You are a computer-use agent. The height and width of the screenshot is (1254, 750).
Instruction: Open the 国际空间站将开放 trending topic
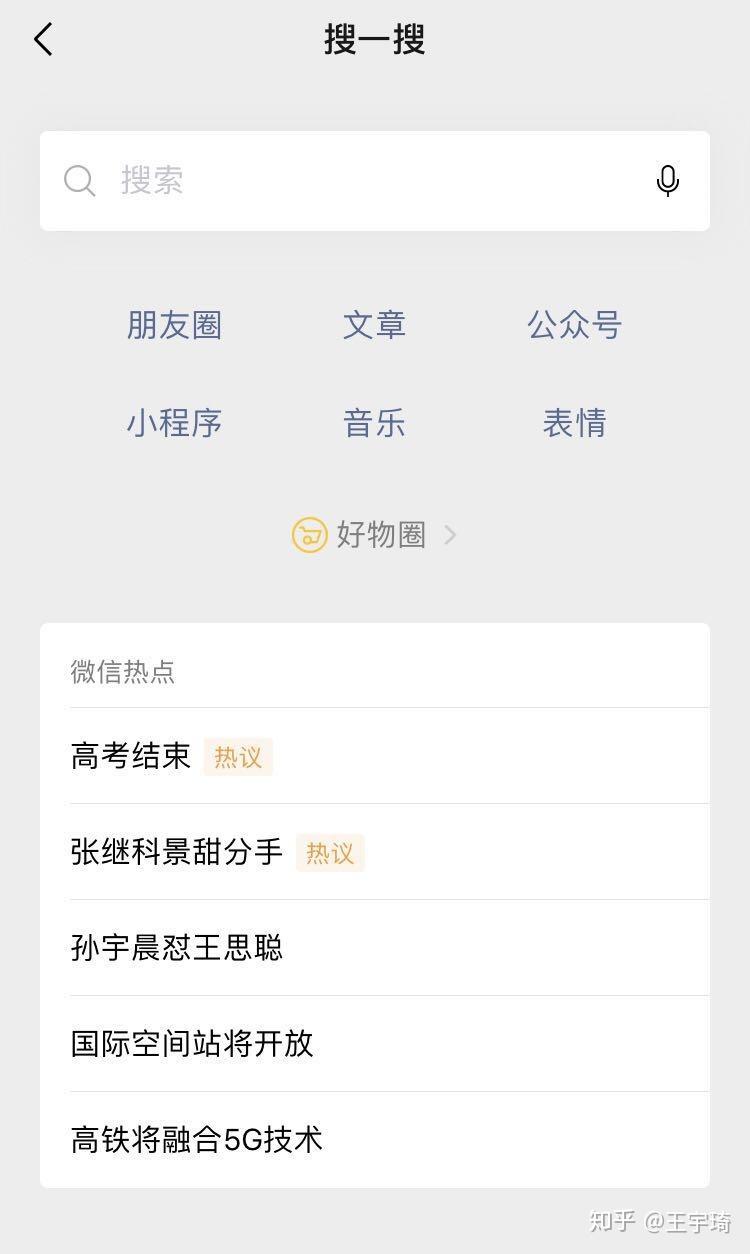point(191,1044)
